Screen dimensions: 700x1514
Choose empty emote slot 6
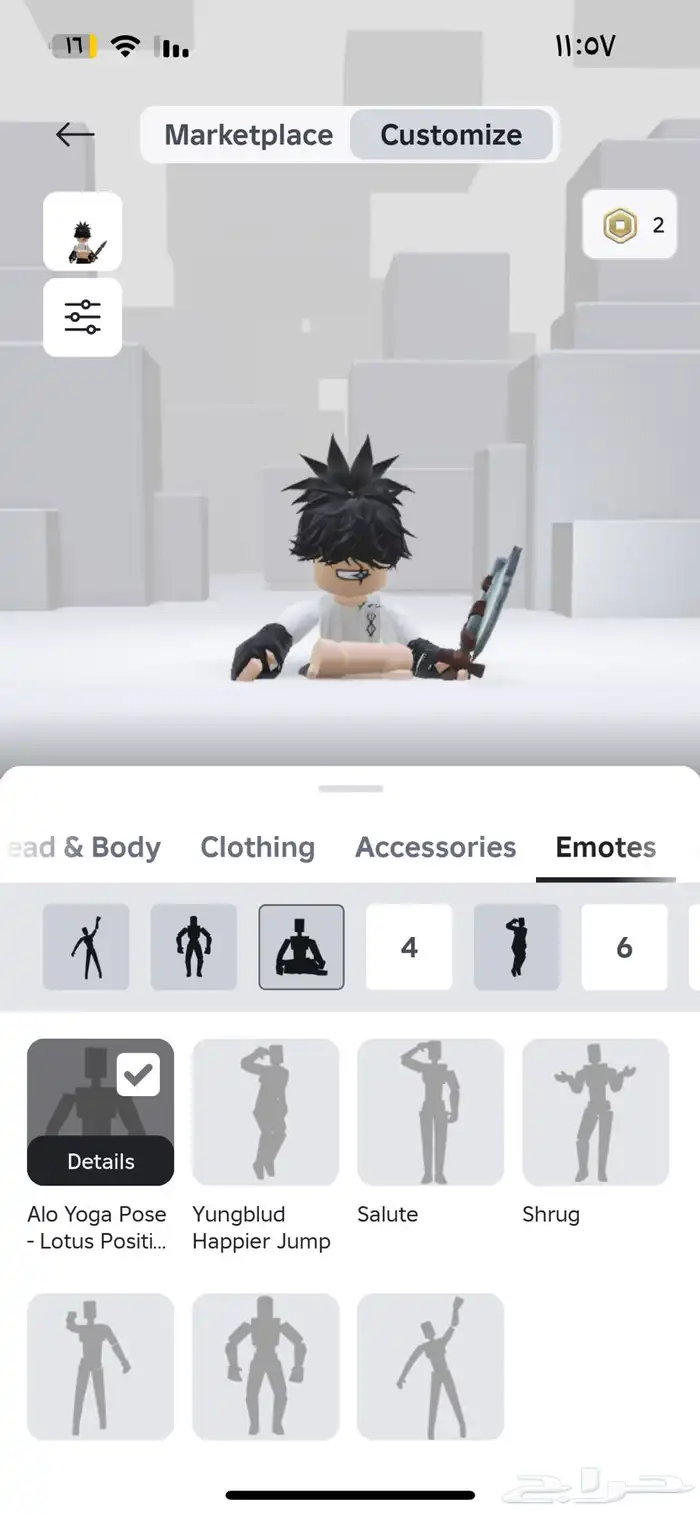(624, 947)
